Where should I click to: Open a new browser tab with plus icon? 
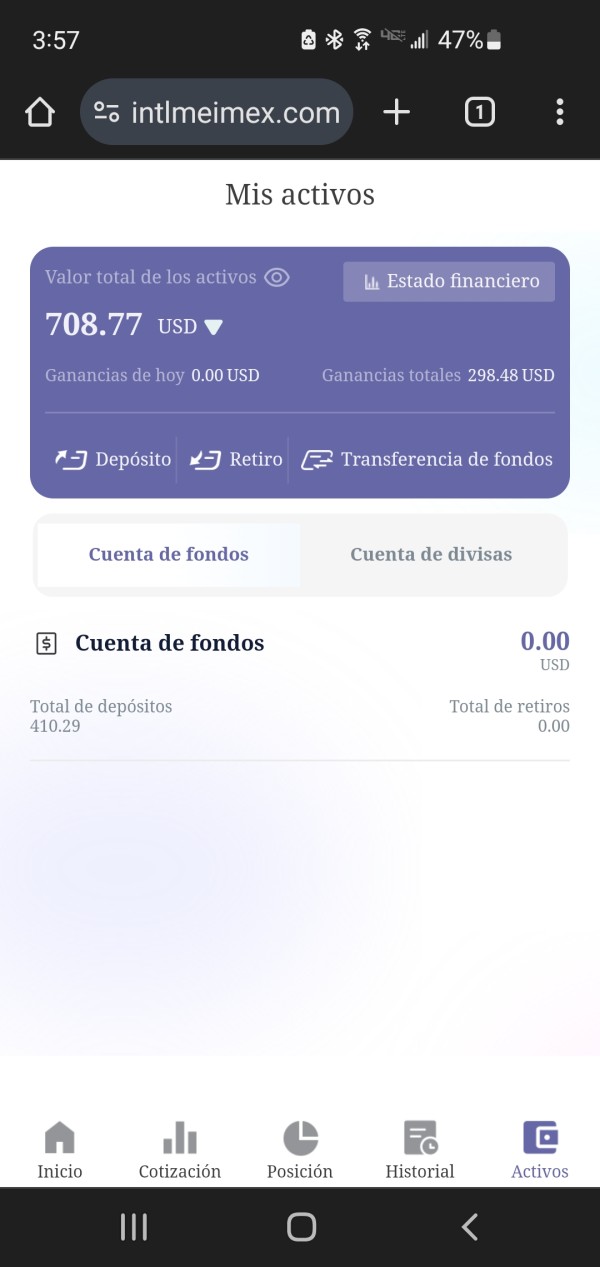click(x=397, y=113)
